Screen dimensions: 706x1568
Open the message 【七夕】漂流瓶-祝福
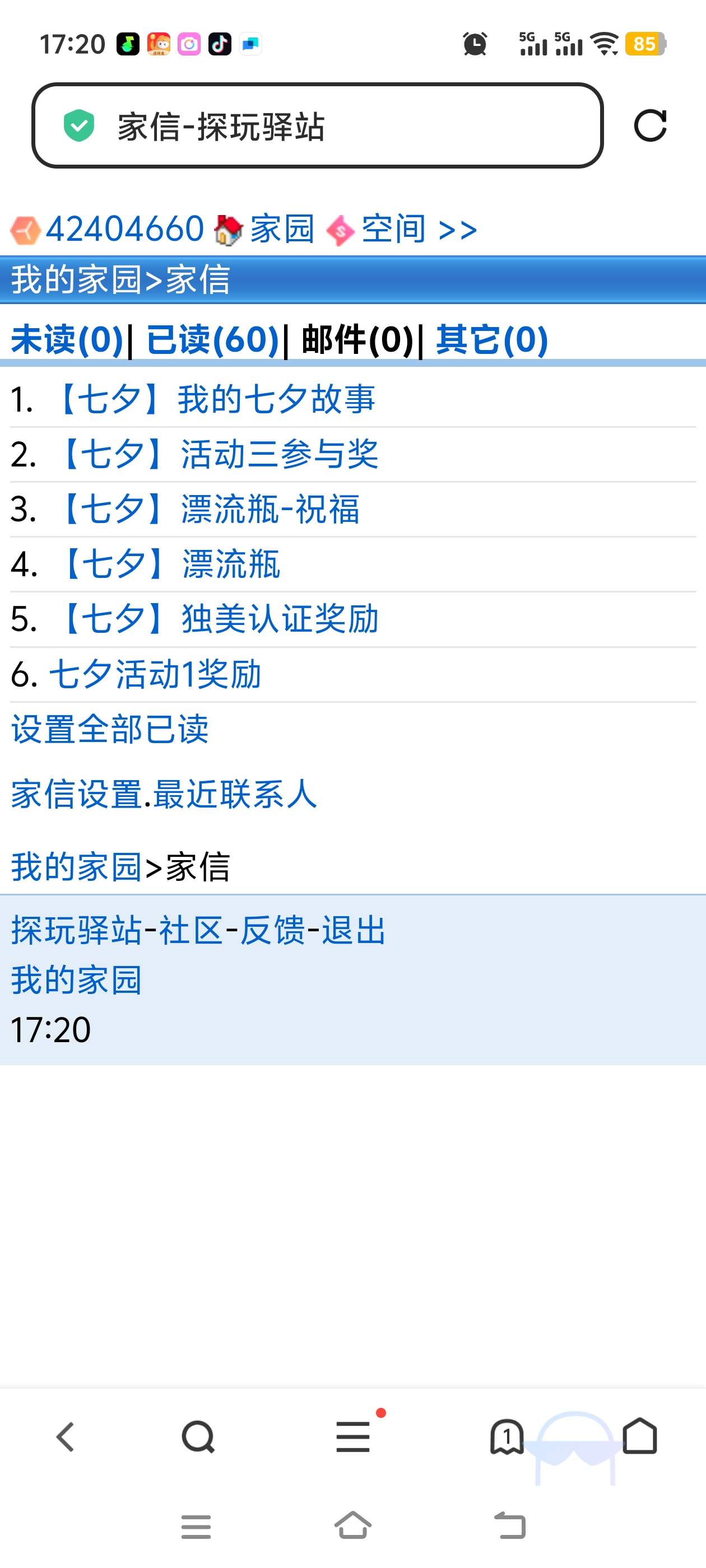point(207,510)
